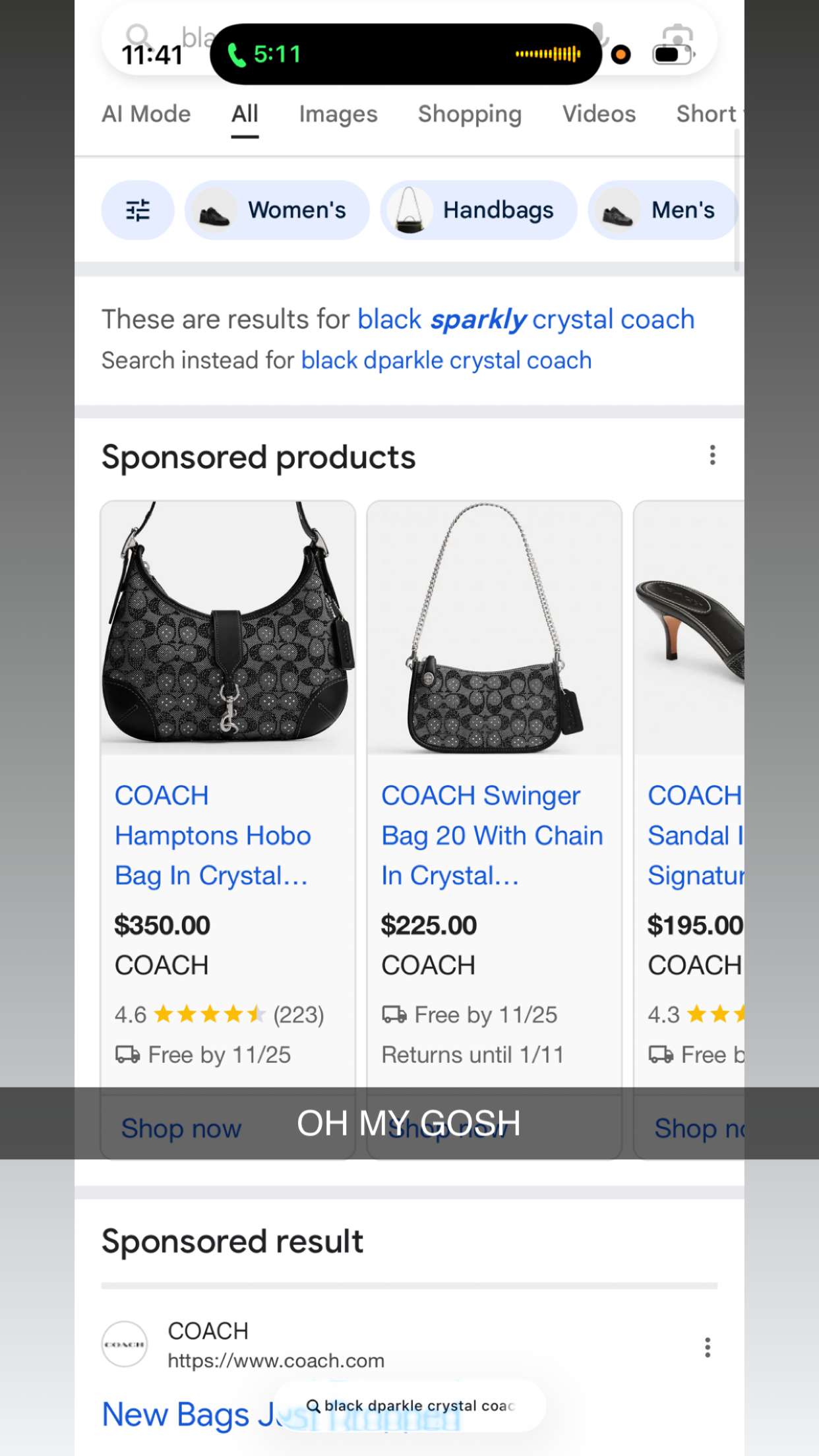Open the corrected 'black sparkly crystal coach' search
819x1456 pixels.
[526, 320]
